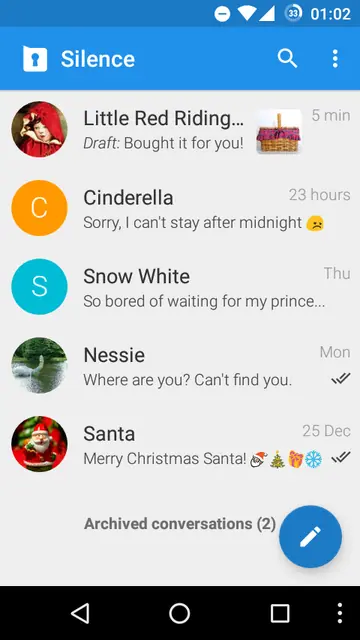Viewport: 360px width, 640px height.
Task: Tap the system back button
Action: (80, 613)
